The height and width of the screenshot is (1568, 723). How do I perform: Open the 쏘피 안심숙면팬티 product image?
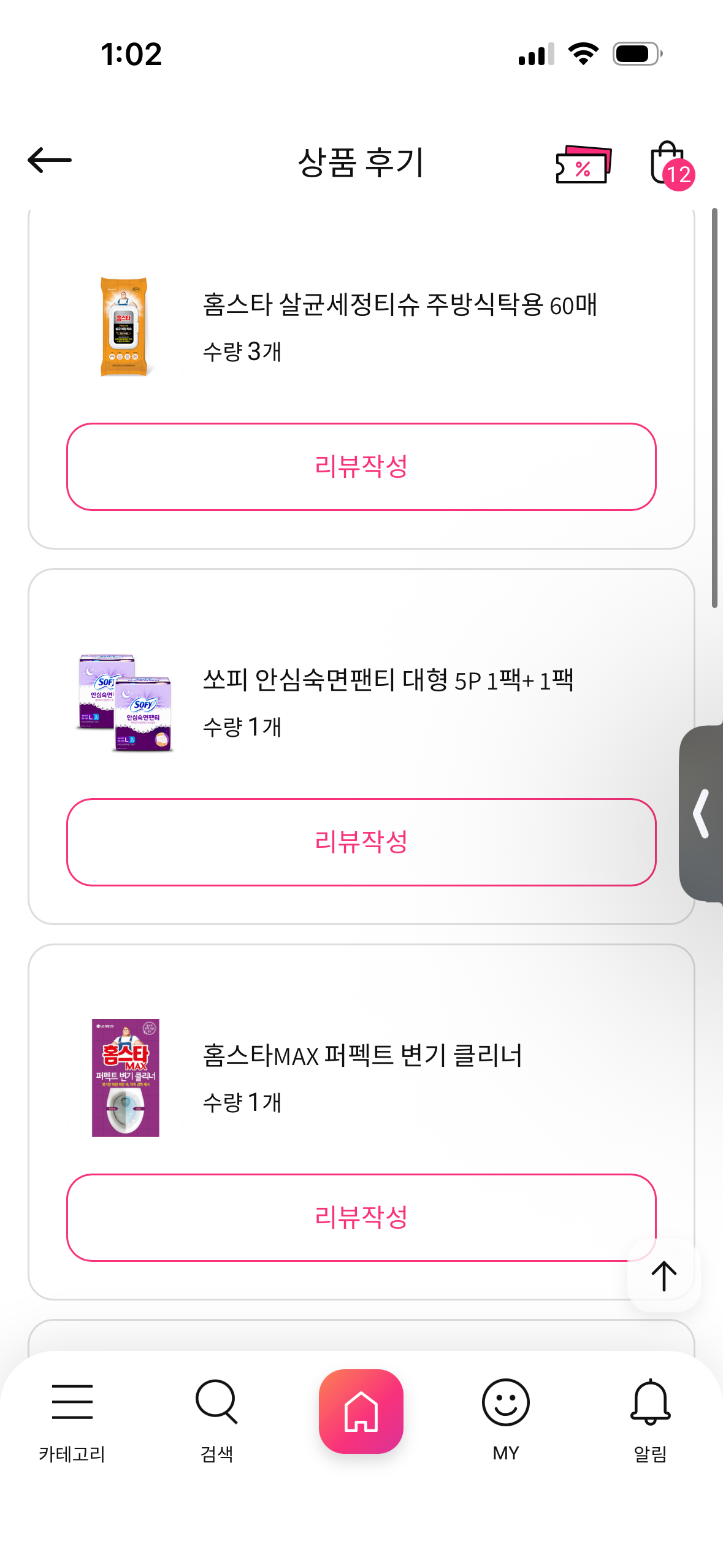click(125, 702)
